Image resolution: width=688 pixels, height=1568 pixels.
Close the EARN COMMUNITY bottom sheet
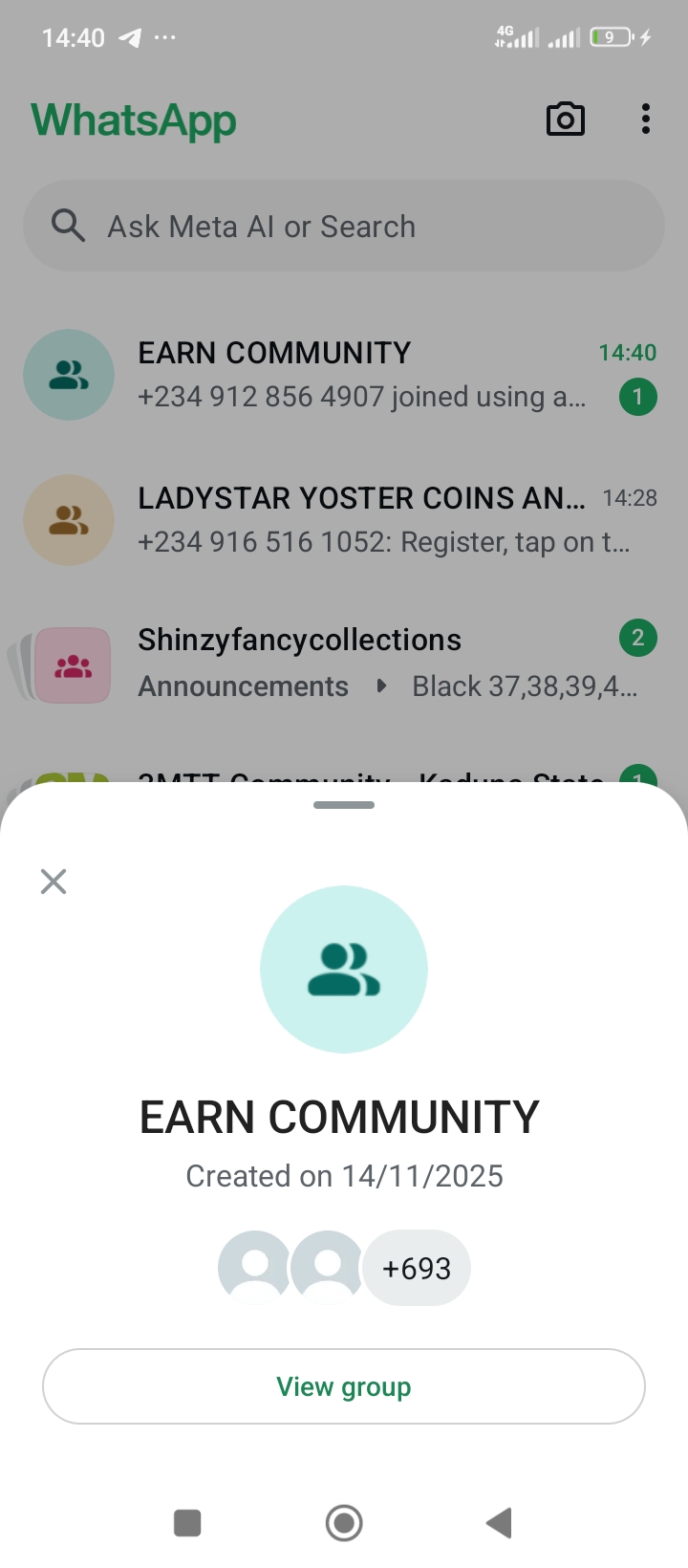[54, 881]
